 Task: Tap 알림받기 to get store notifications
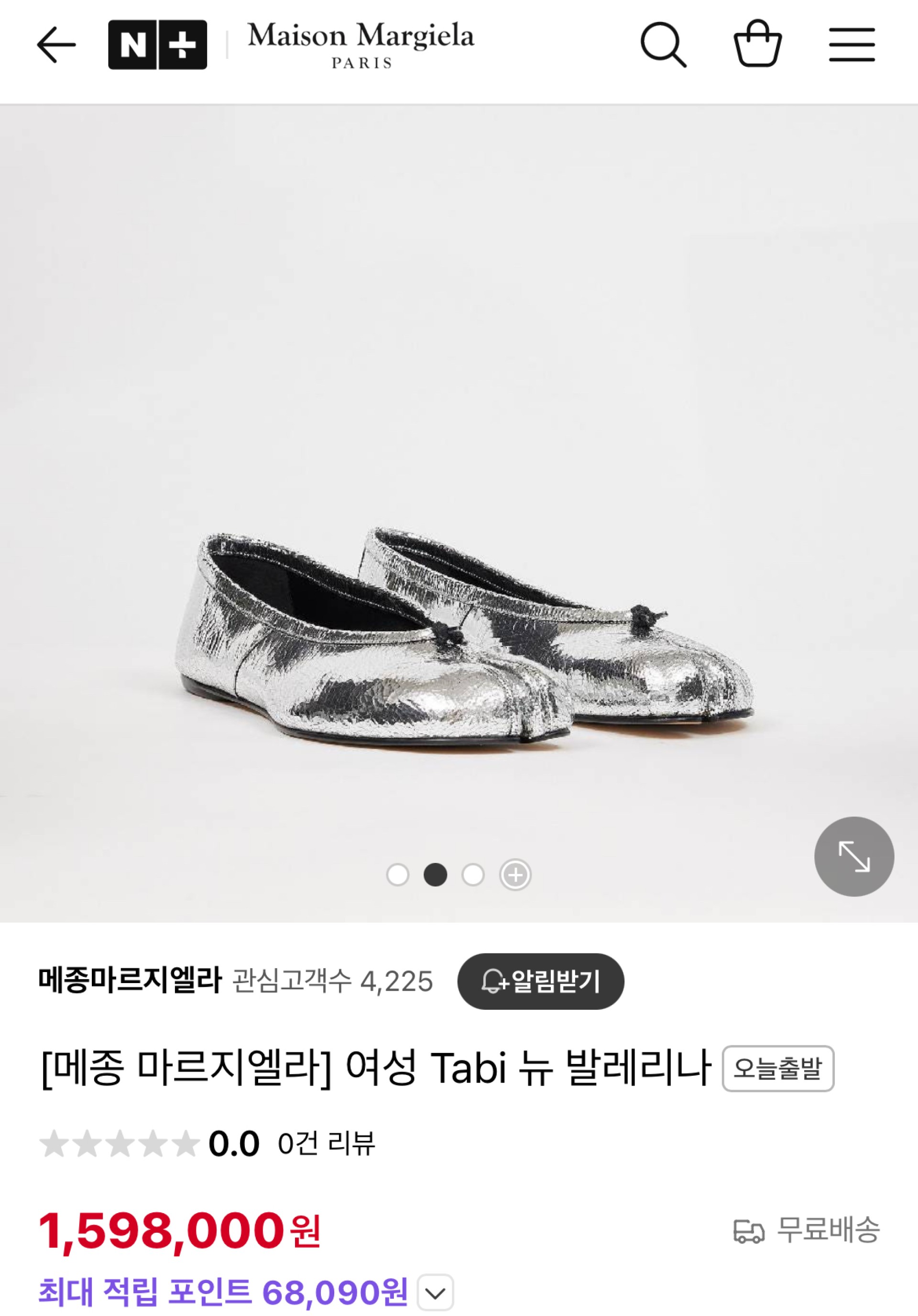(x=540, y=981)
